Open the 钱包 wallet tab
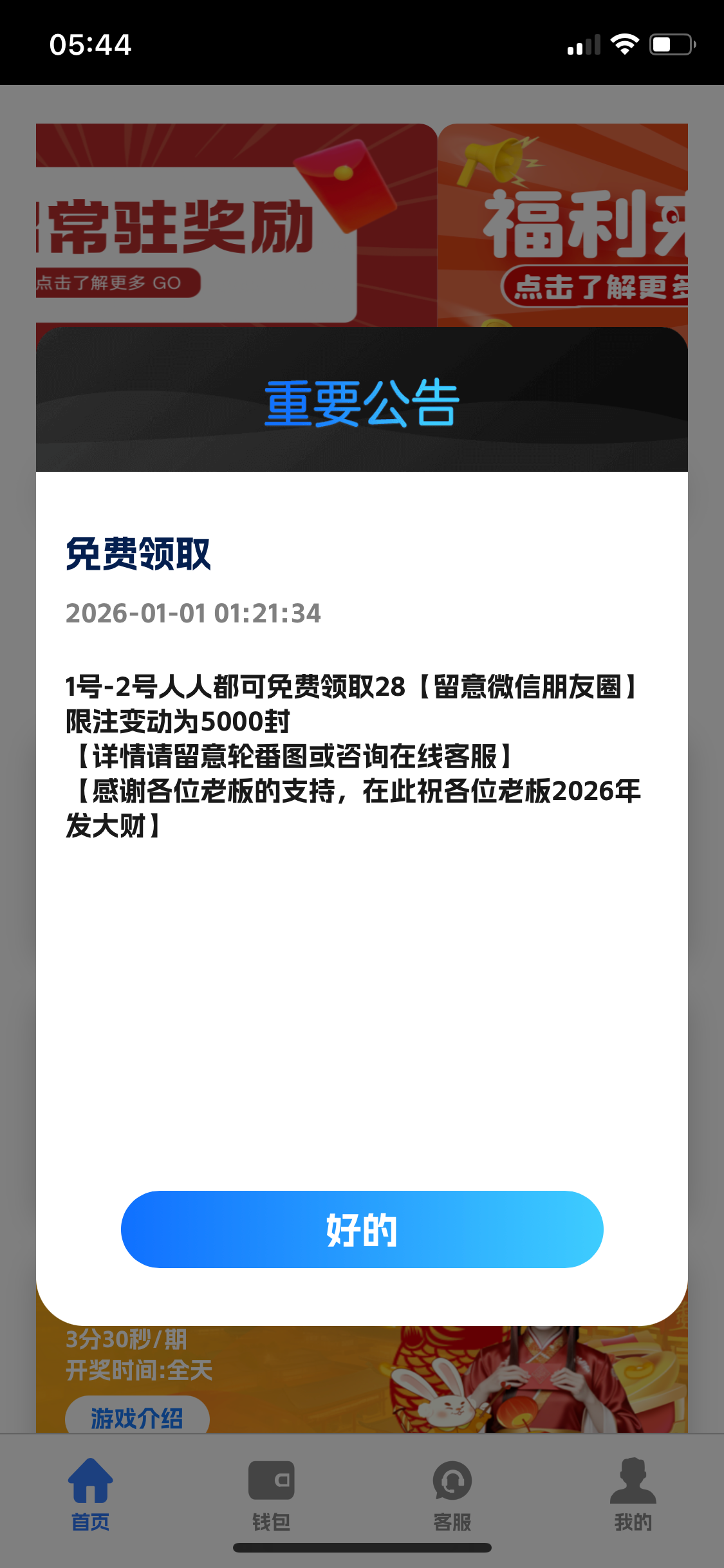The height and width of the screenshot is (1568, 724). pyautogui.click(x=271, y=1494)
